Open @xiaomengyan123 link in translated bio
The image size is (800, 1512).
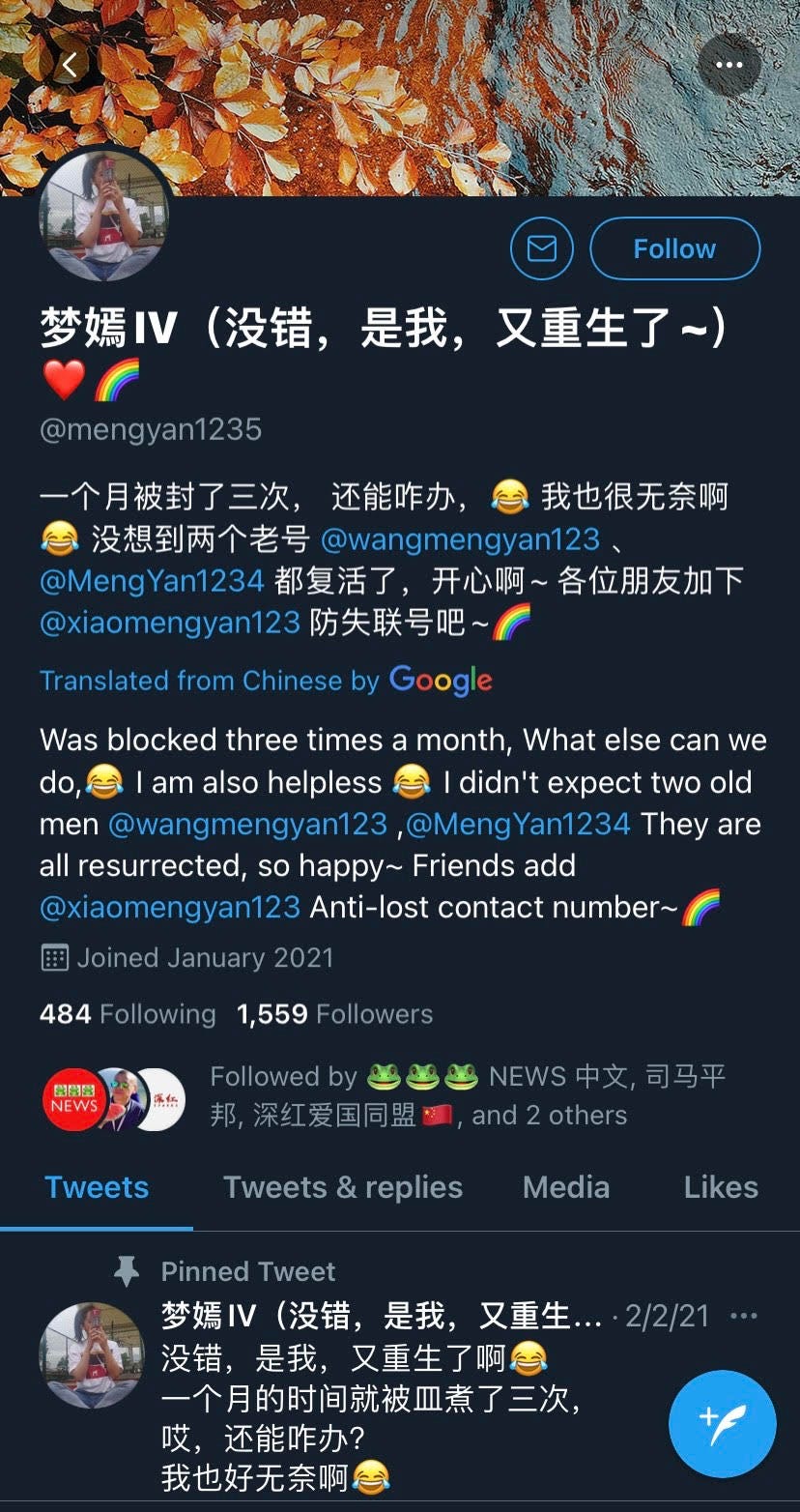coord(170,907)
